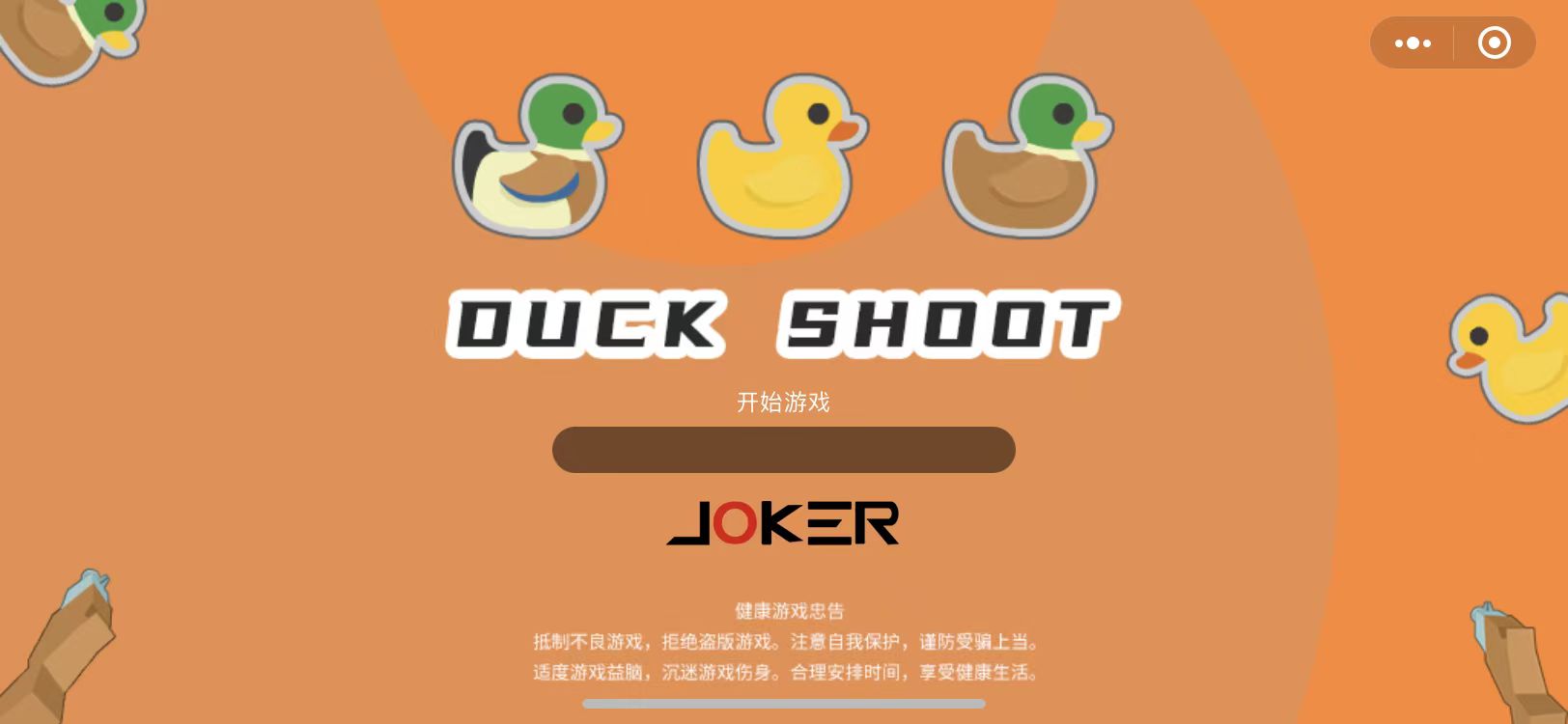The height and width of the screenshot is (724, 1568).
Task: Close the mini game with the circle icon
Action: tap(1494, 42)
